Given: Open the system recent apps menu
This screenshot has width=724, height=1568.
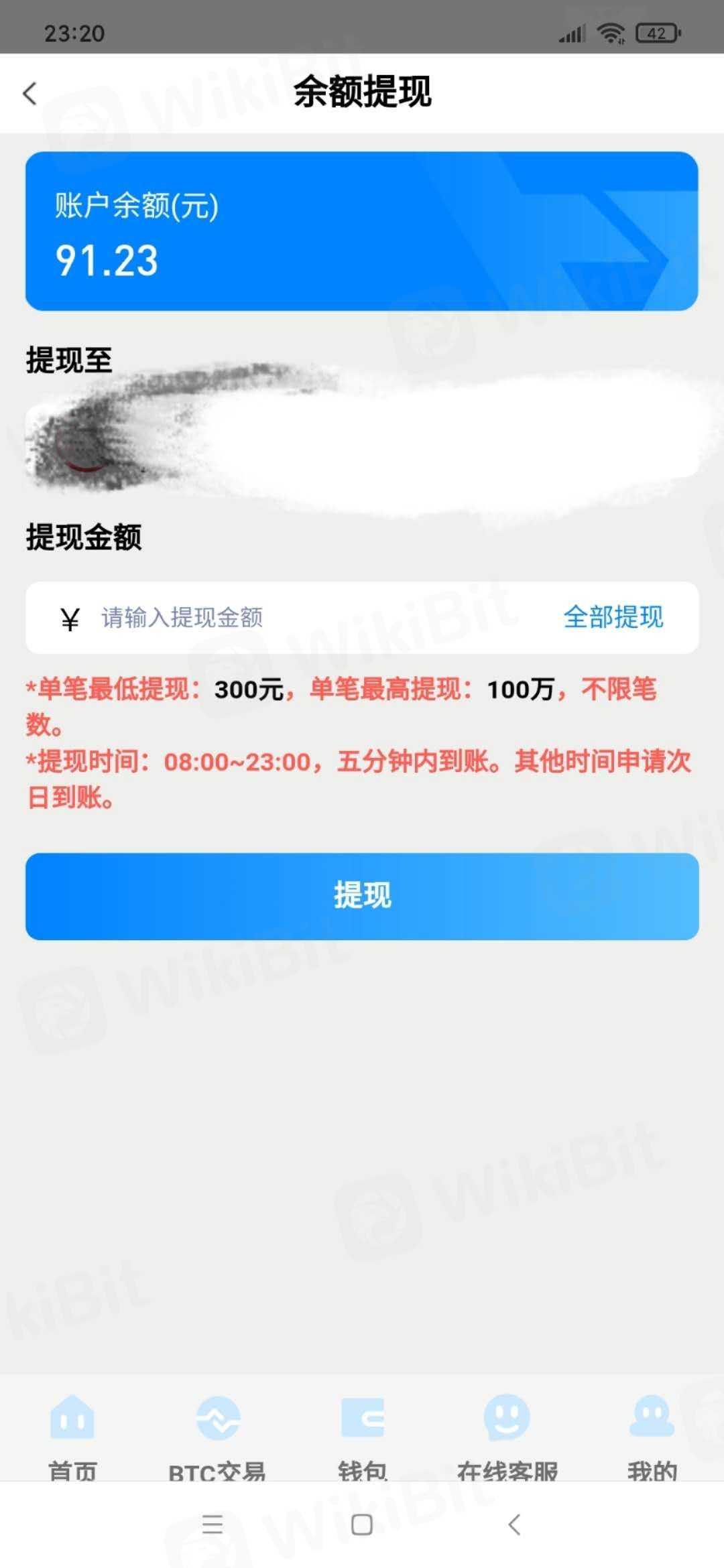Looking at the screenshot, I should (213, 1524).
